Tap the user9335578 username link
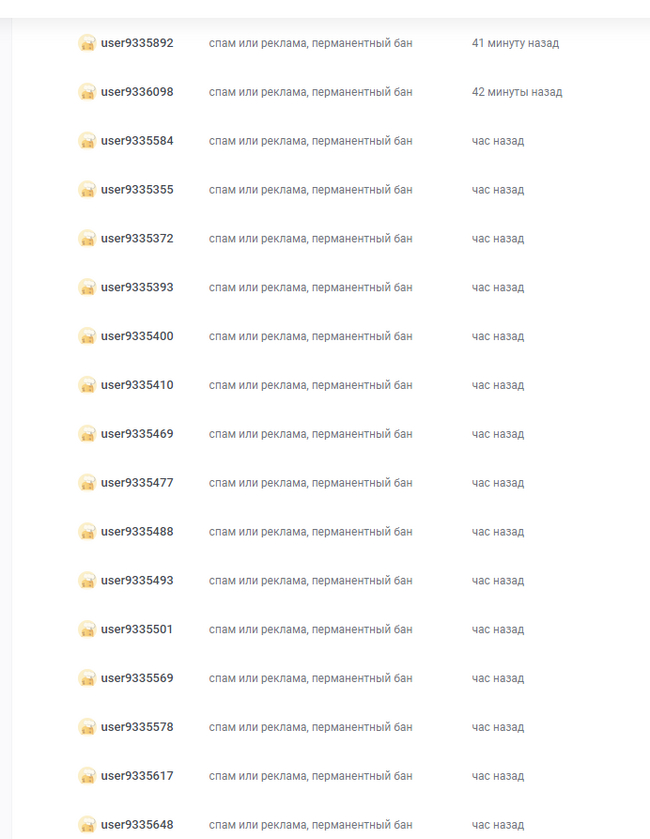This screenshot has width=650, height=839. [137, 727]
